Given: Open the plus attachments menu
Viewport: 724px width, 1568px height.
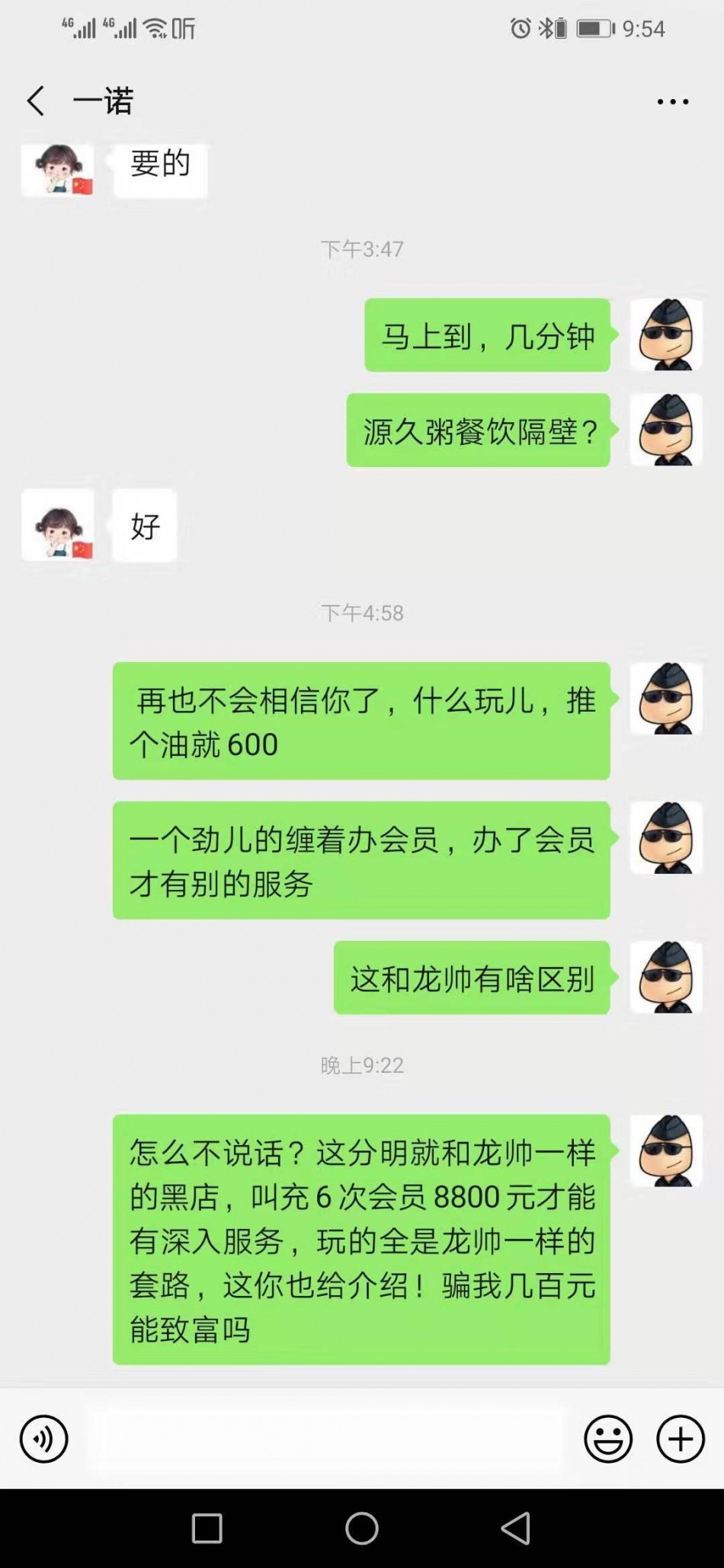Looking at the screenshot, I should click(680, 1439).
